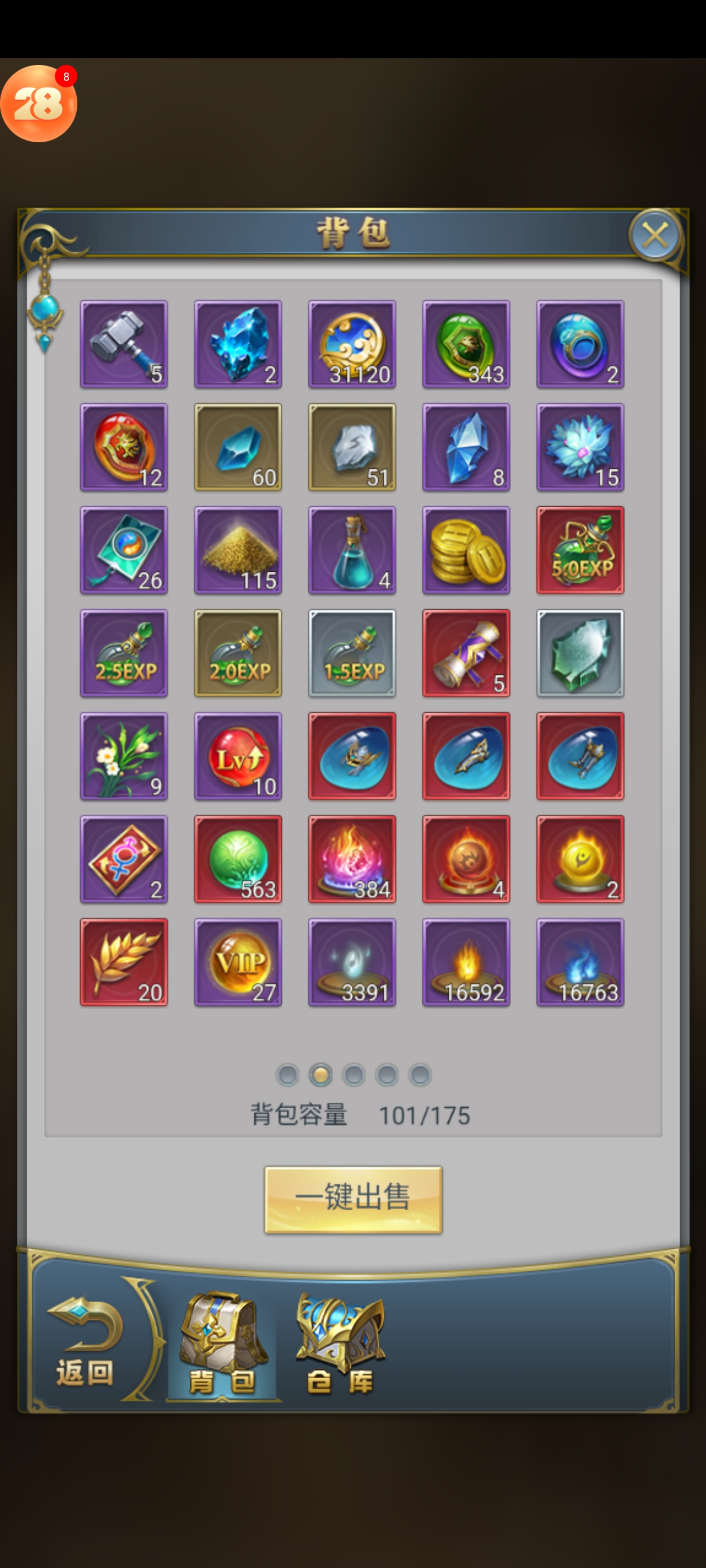The width and height of the screenshot is (706, 1568).
Task: Close the 背包 backpack window
Action: 655,235
